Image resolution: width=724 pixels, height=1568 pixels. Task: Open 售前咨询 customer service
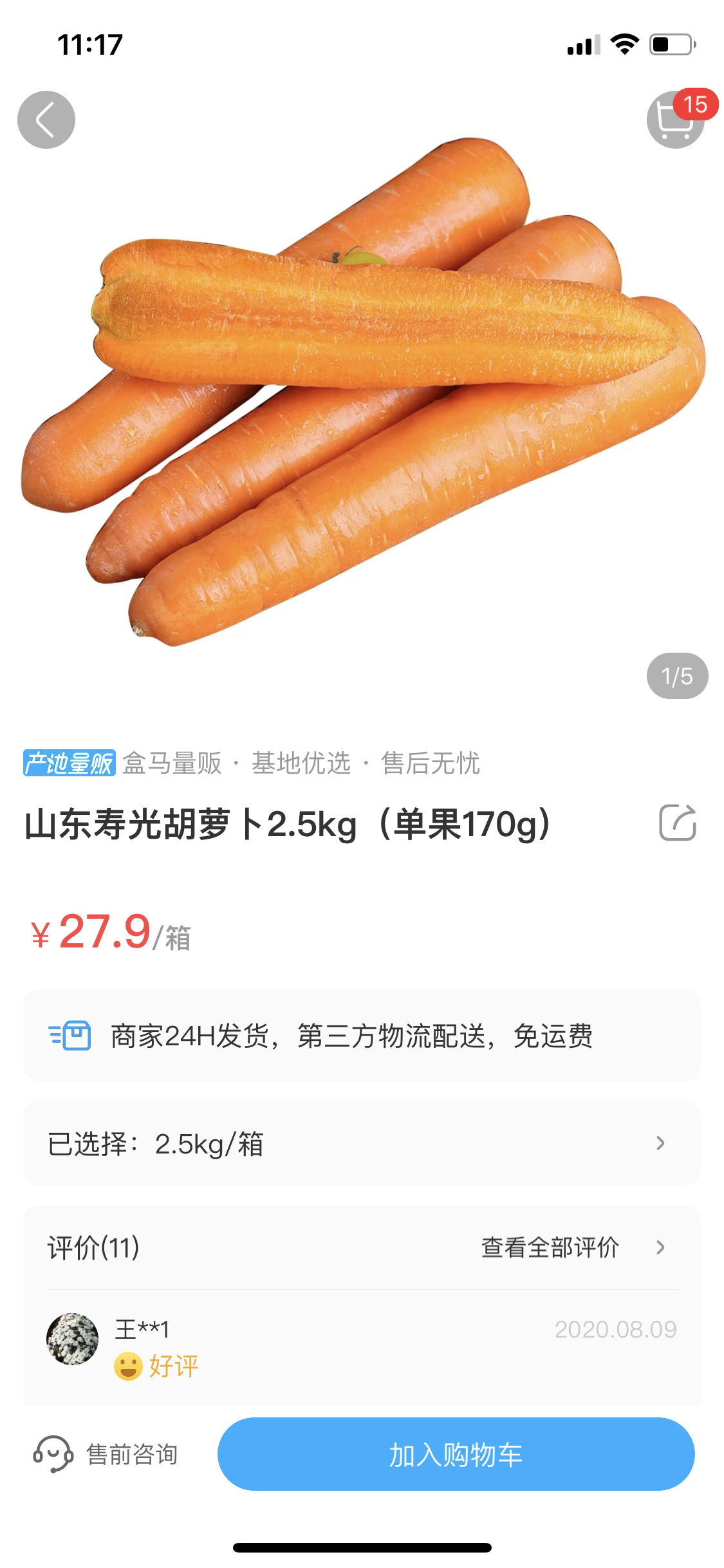[x=107, y=1455]
